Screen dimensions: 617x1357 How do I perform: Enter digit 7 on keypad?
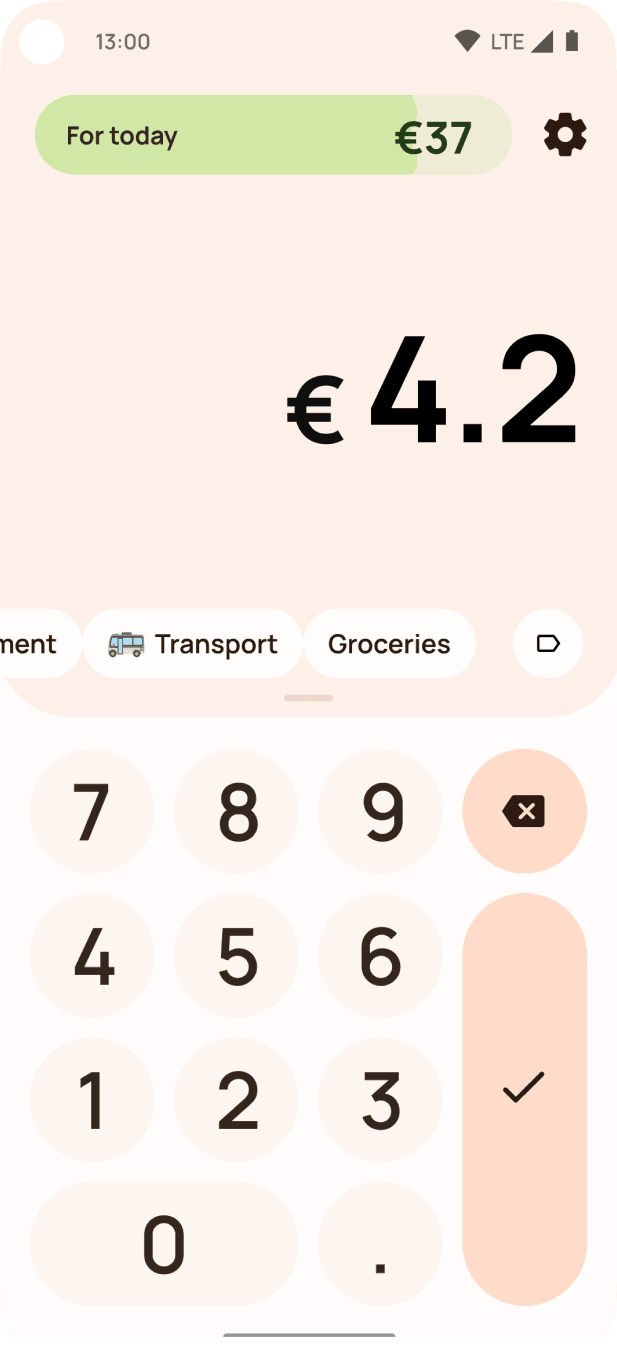(x=92, y=811)
